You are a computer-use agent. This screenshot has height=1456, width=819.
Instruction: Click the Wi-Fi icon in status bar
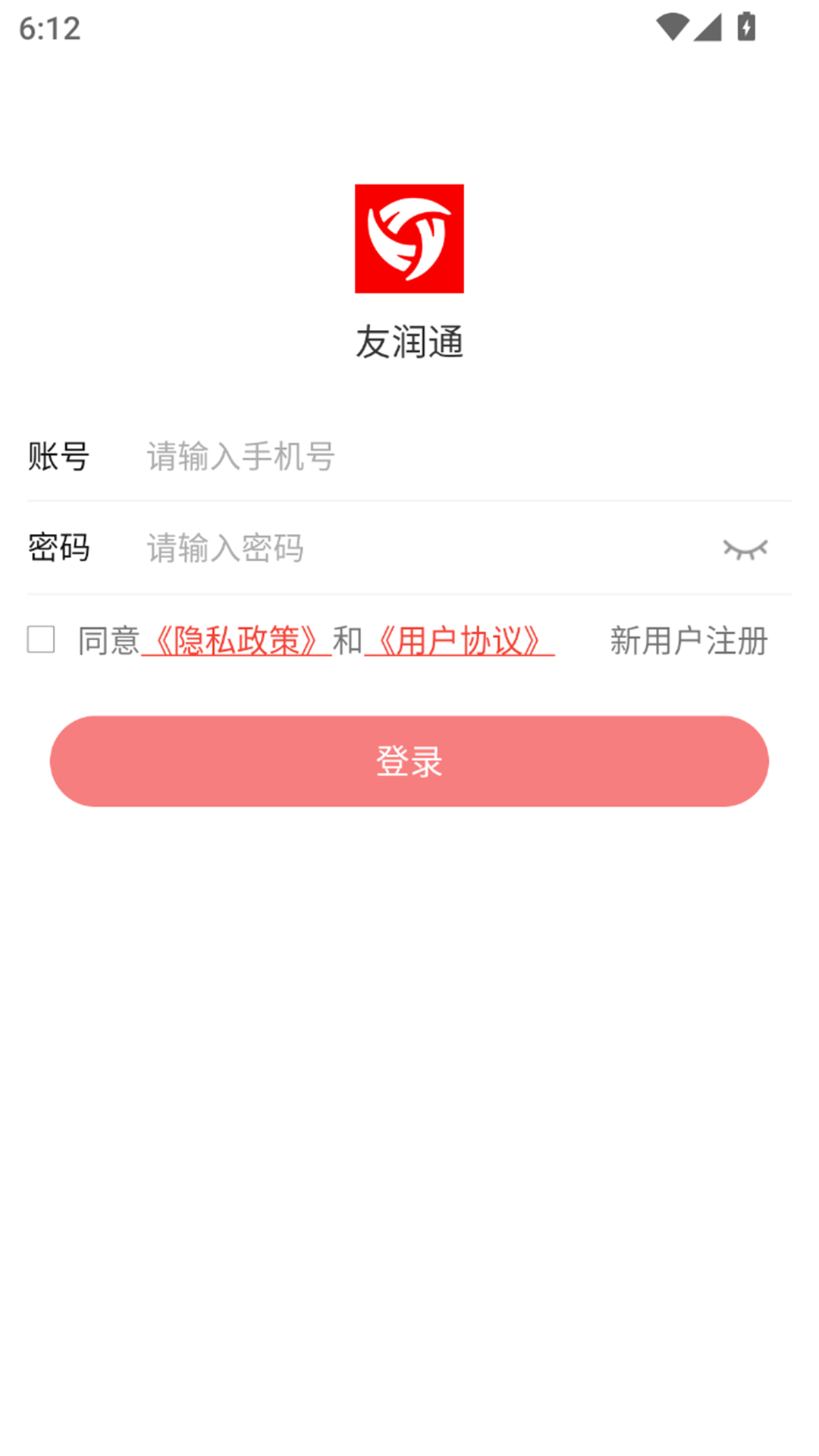point(673,26)
